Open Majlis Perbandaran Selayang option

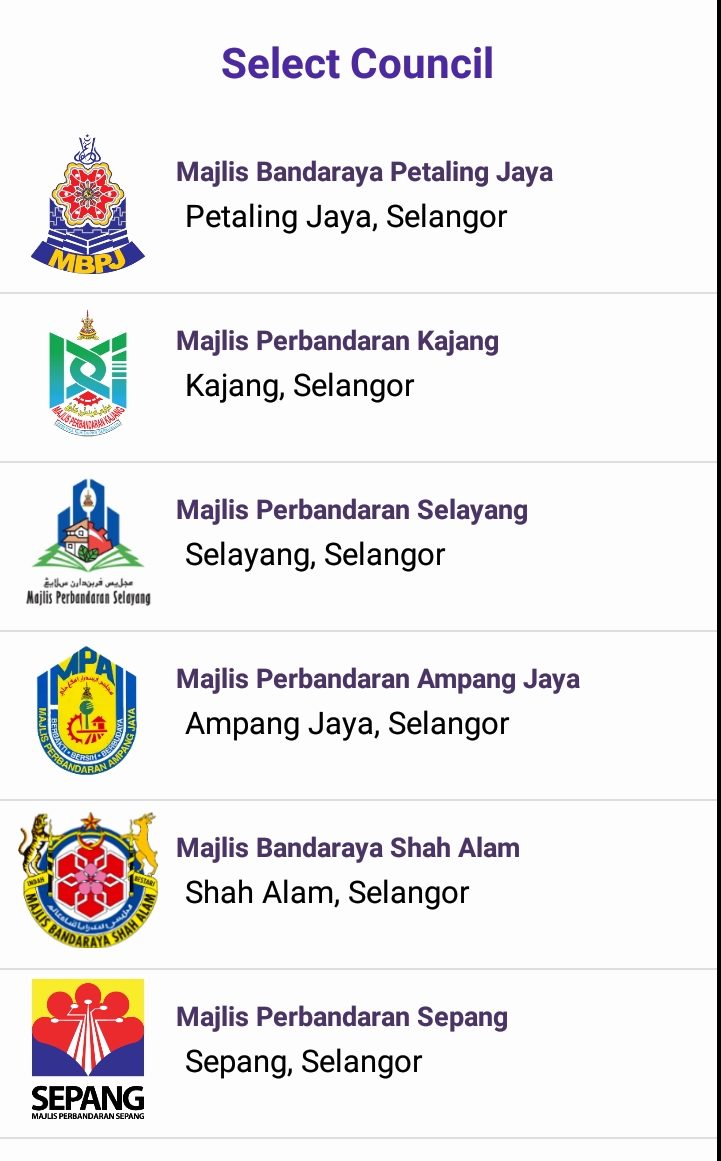352,533
